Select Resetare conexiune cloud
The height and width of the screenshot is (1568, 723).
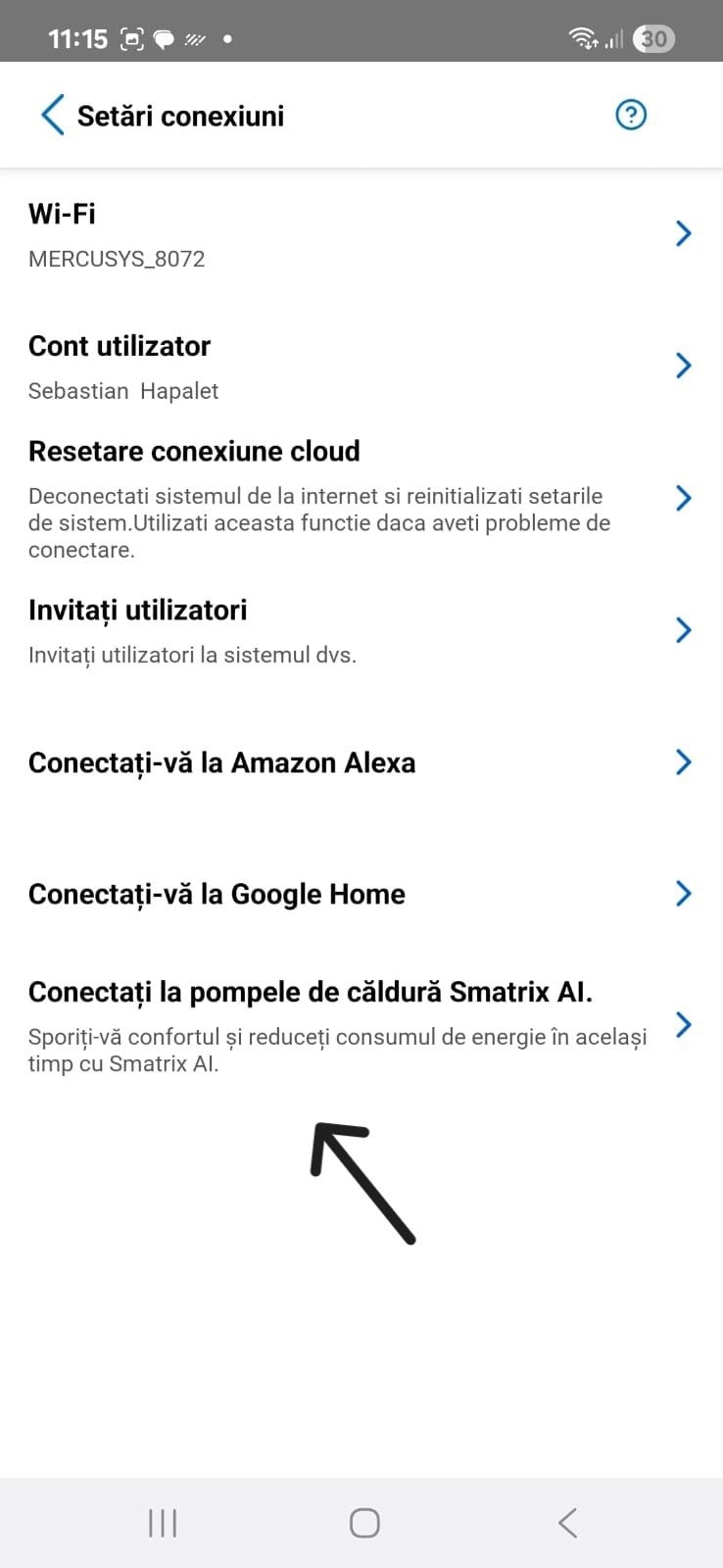pyautogui.click(x=361, y=498)
